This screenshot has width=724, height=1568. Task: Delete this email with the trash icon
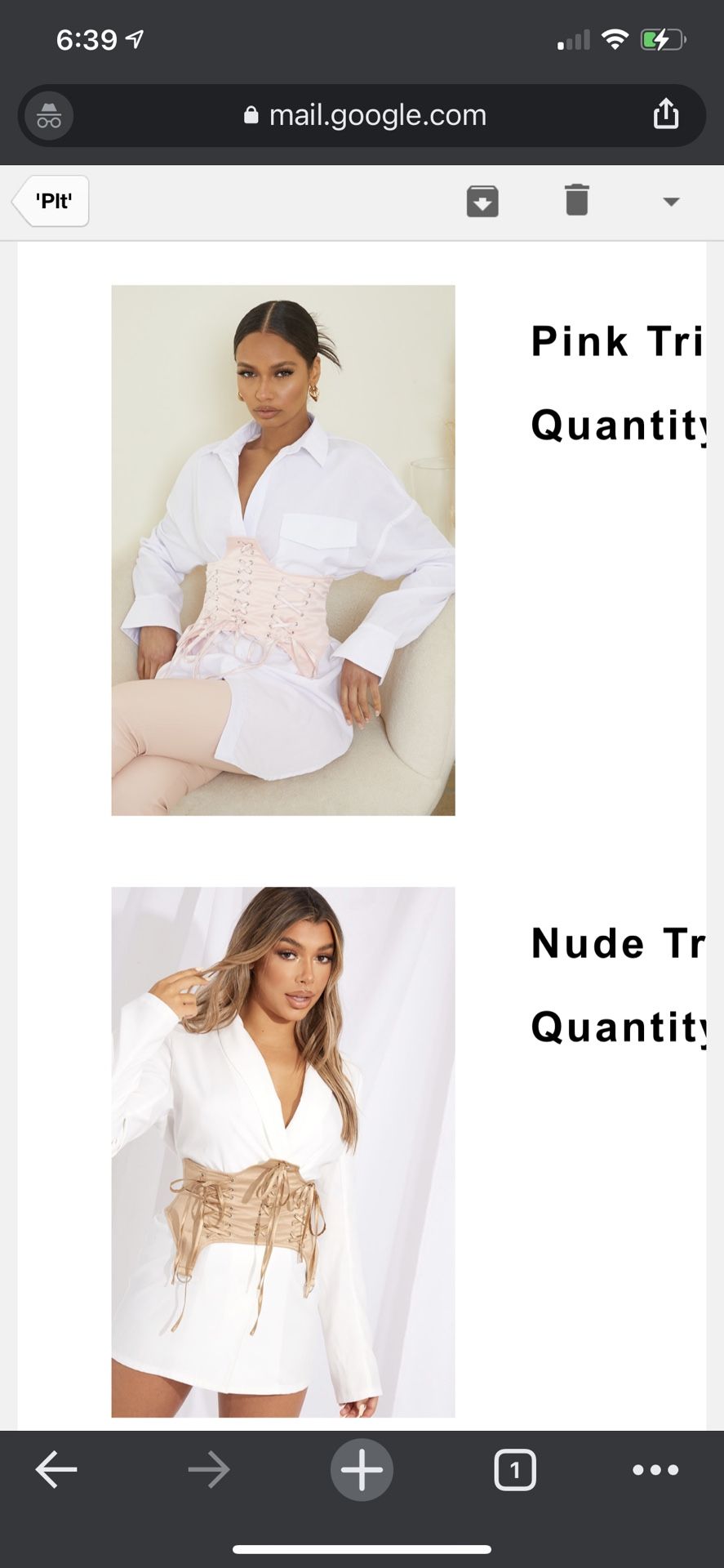576,200
